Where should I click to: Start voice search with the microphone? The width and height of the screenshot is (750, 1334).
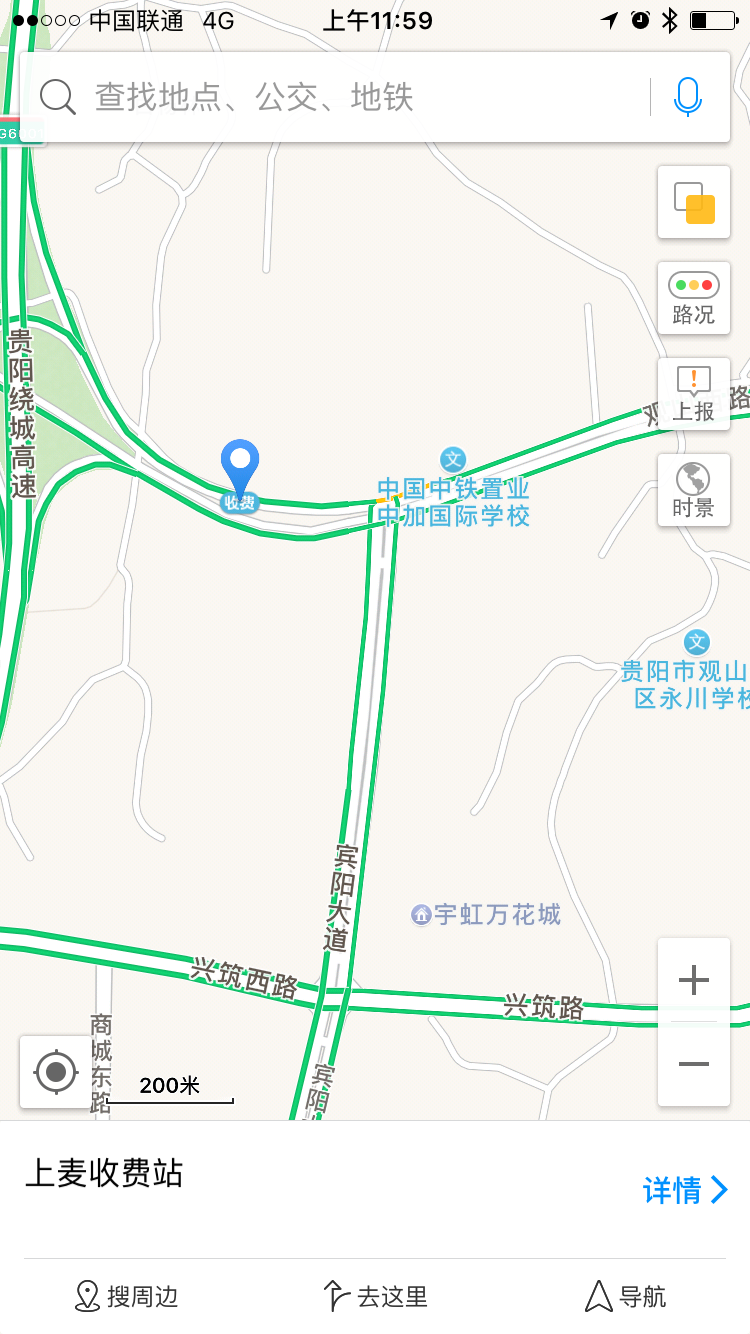tap(687, 97)
